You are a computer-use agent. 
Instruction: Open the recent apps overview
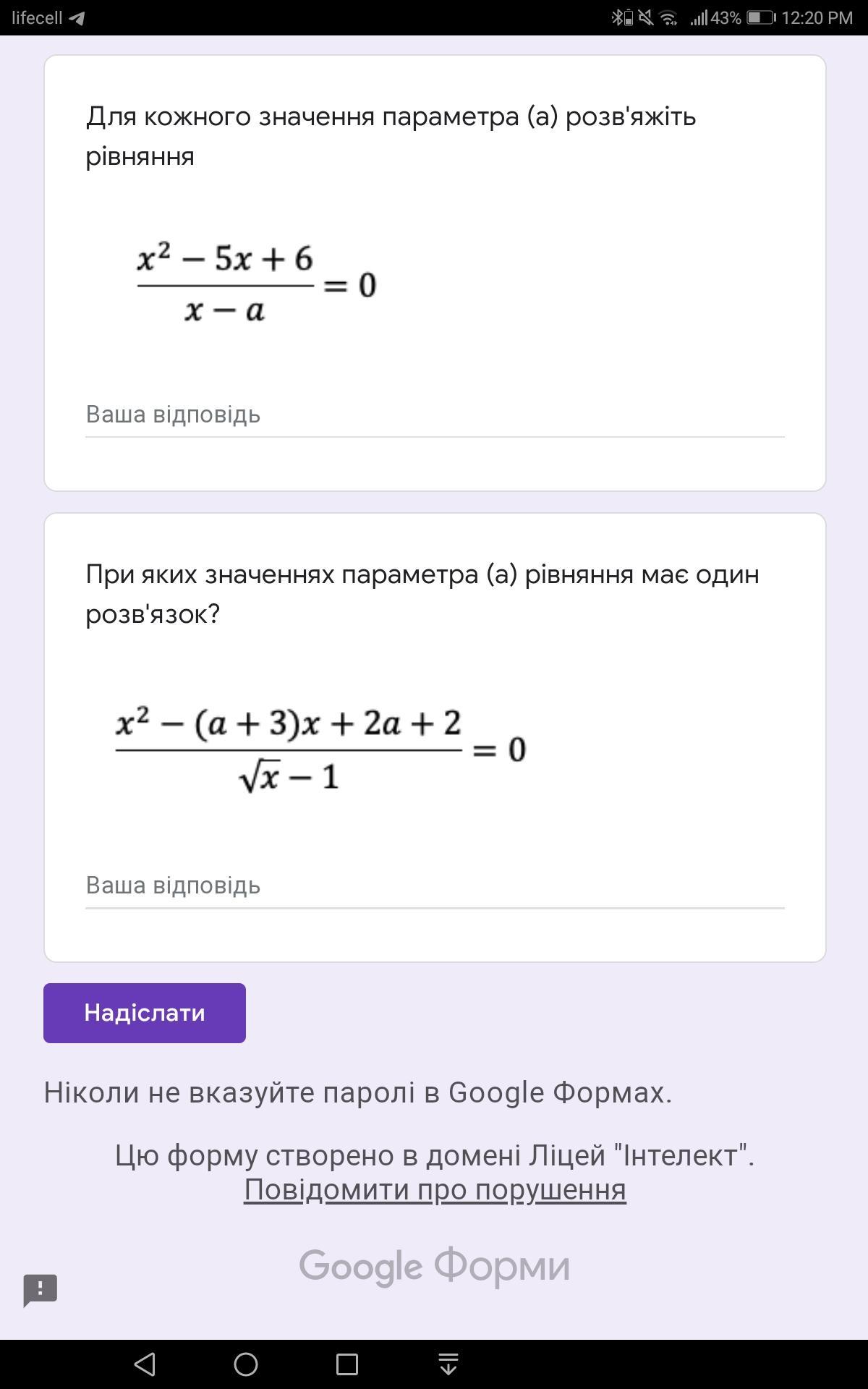347,1364
